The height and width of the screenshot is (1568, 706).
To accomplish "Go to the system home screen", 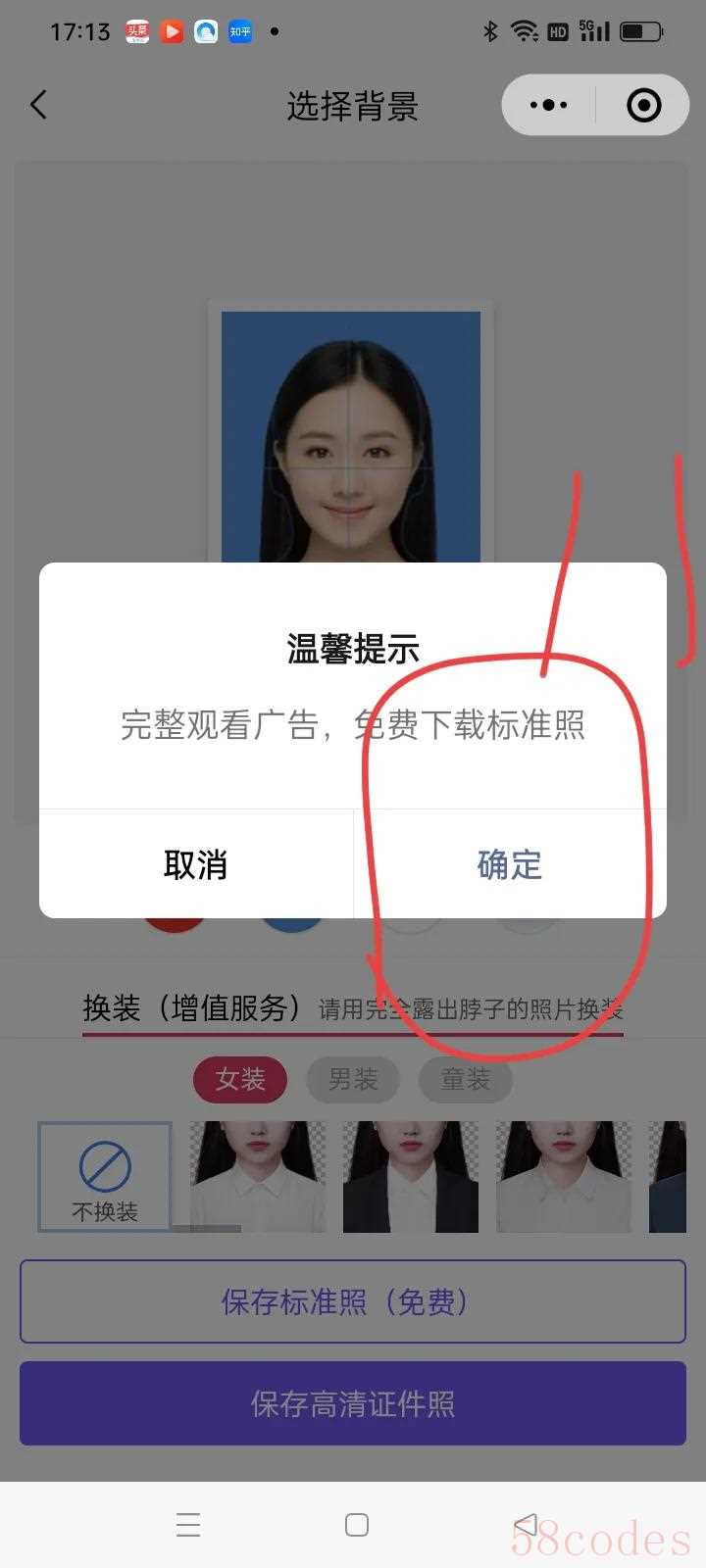I will tap(357, 1525).
